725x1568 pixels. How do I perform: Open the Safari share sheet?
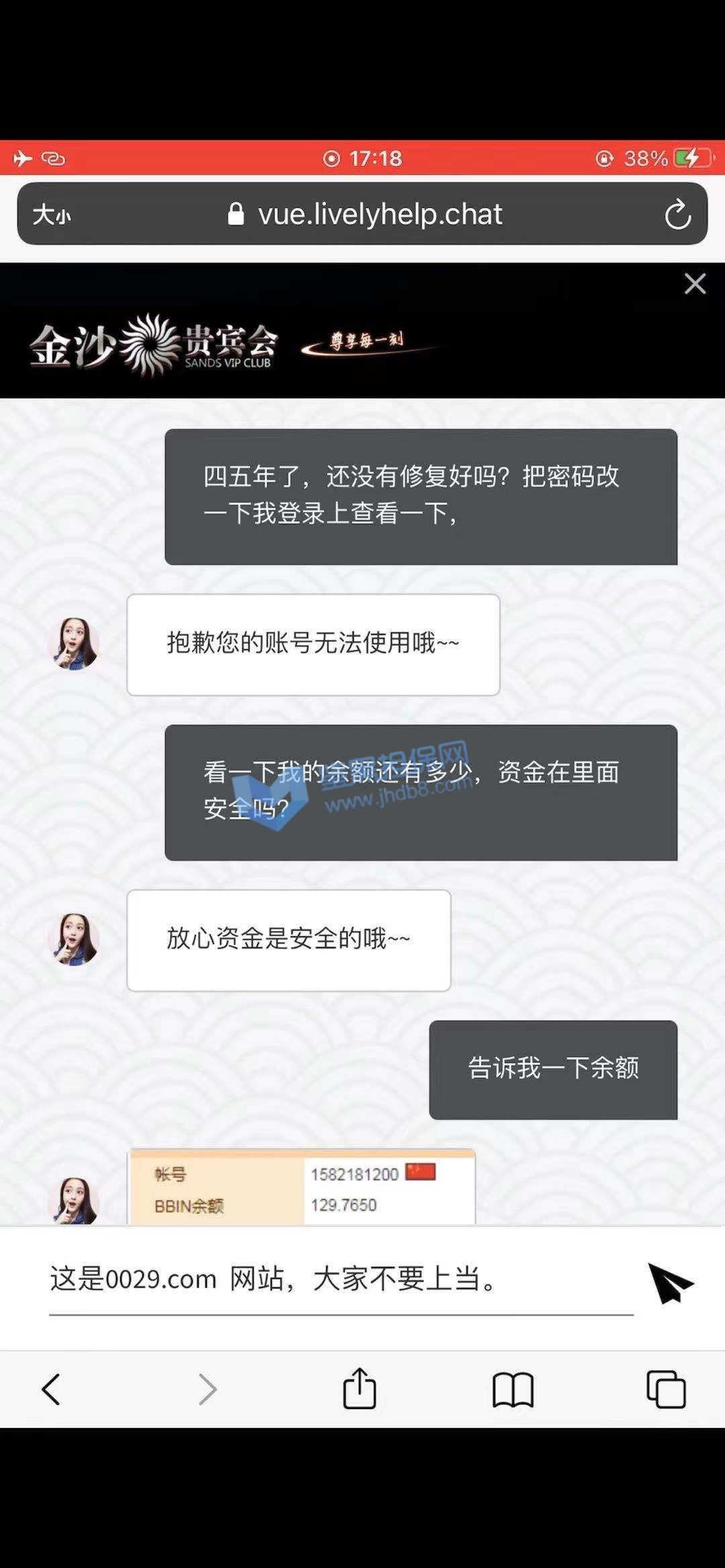[x=359, y=1388]
